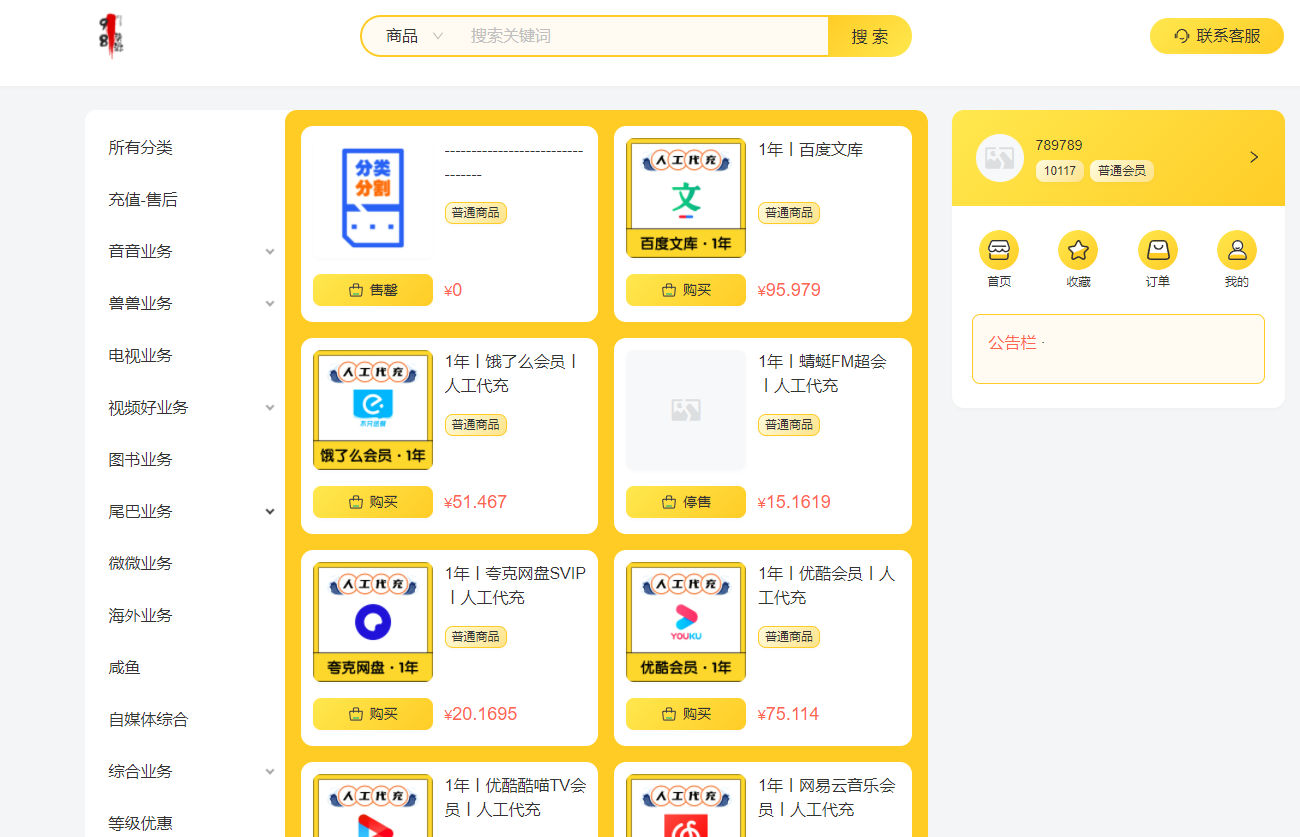Buy the 饿了么会员 1年 product
Viewport: 1300px width, 837px height.
click(373, 502)
